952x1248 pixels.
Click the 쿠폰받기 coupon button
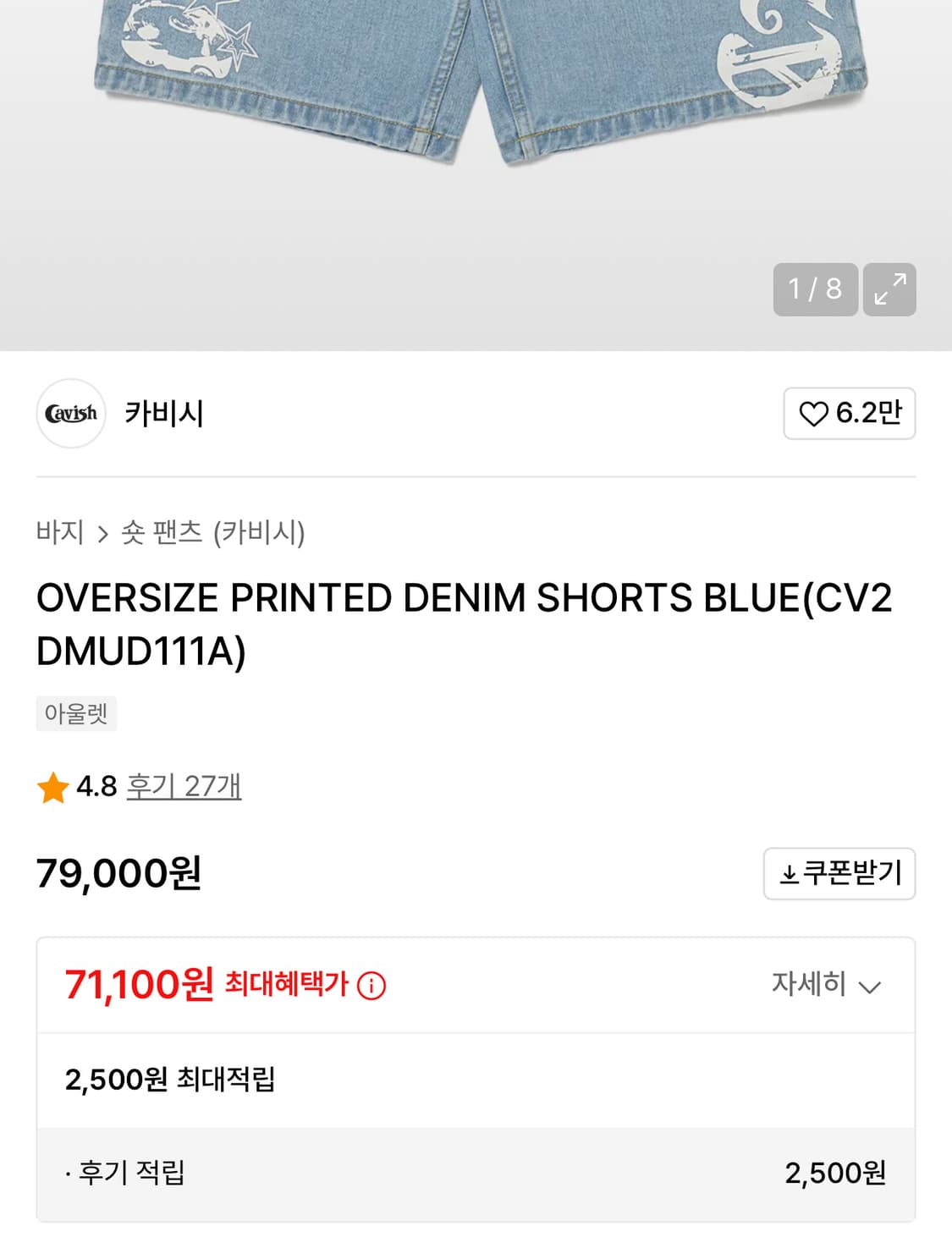(839, 874)
